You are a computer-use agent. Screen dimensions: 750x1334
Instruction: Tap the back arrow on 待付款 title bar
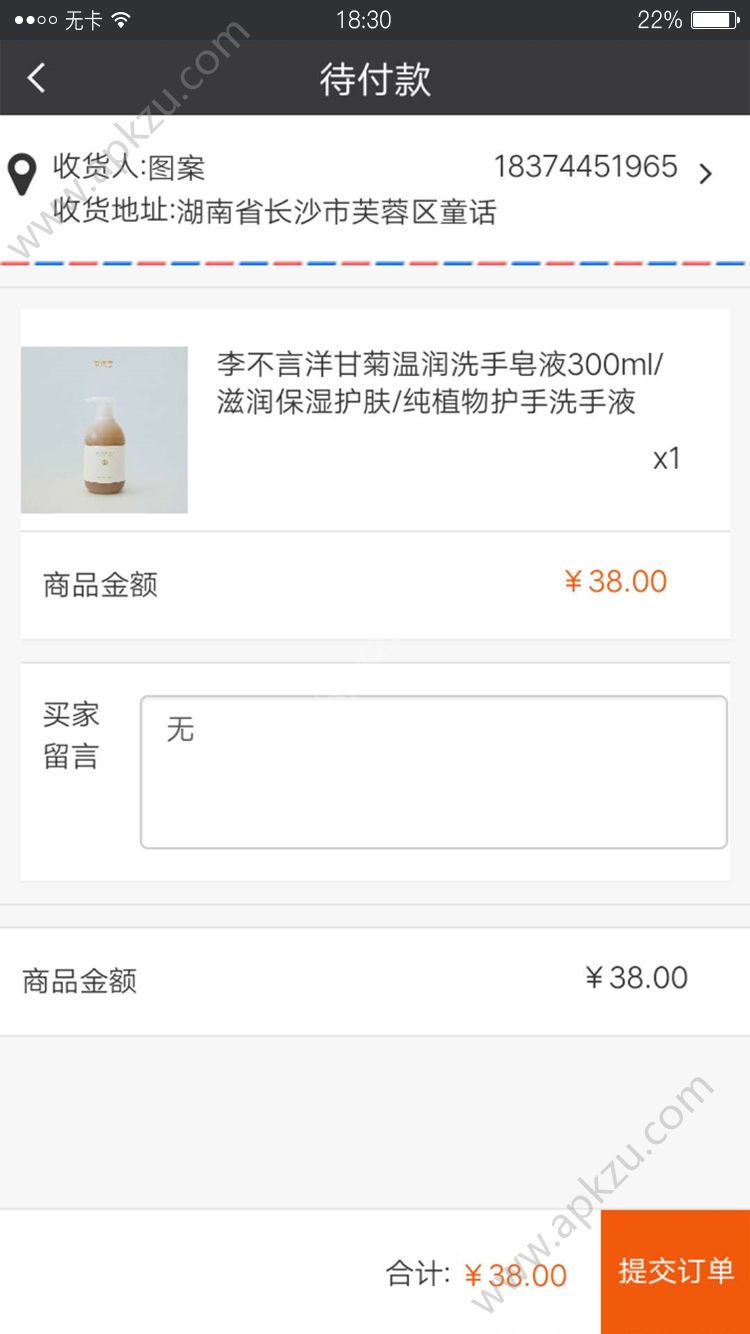pos(35,77)
